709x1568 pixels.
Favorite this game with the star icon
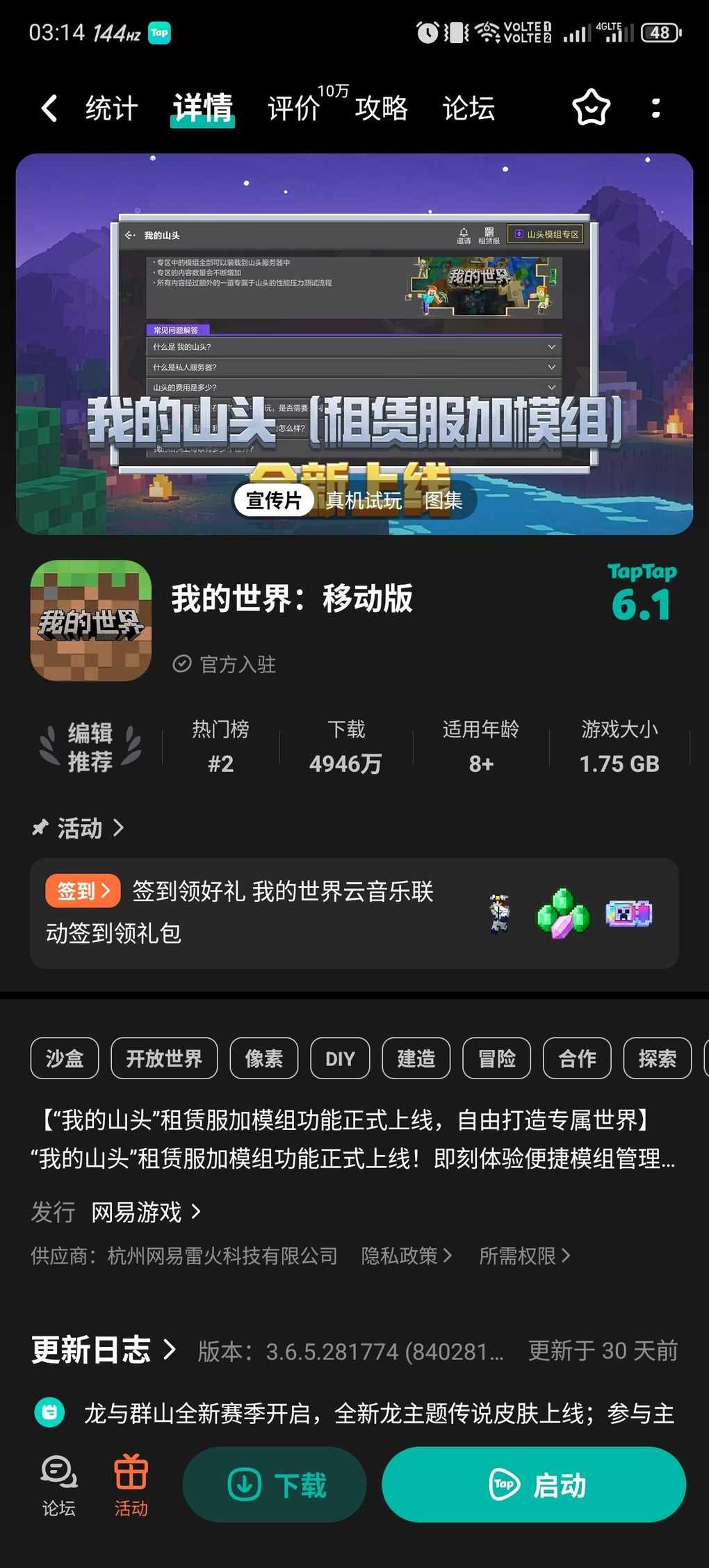[591, 108]
